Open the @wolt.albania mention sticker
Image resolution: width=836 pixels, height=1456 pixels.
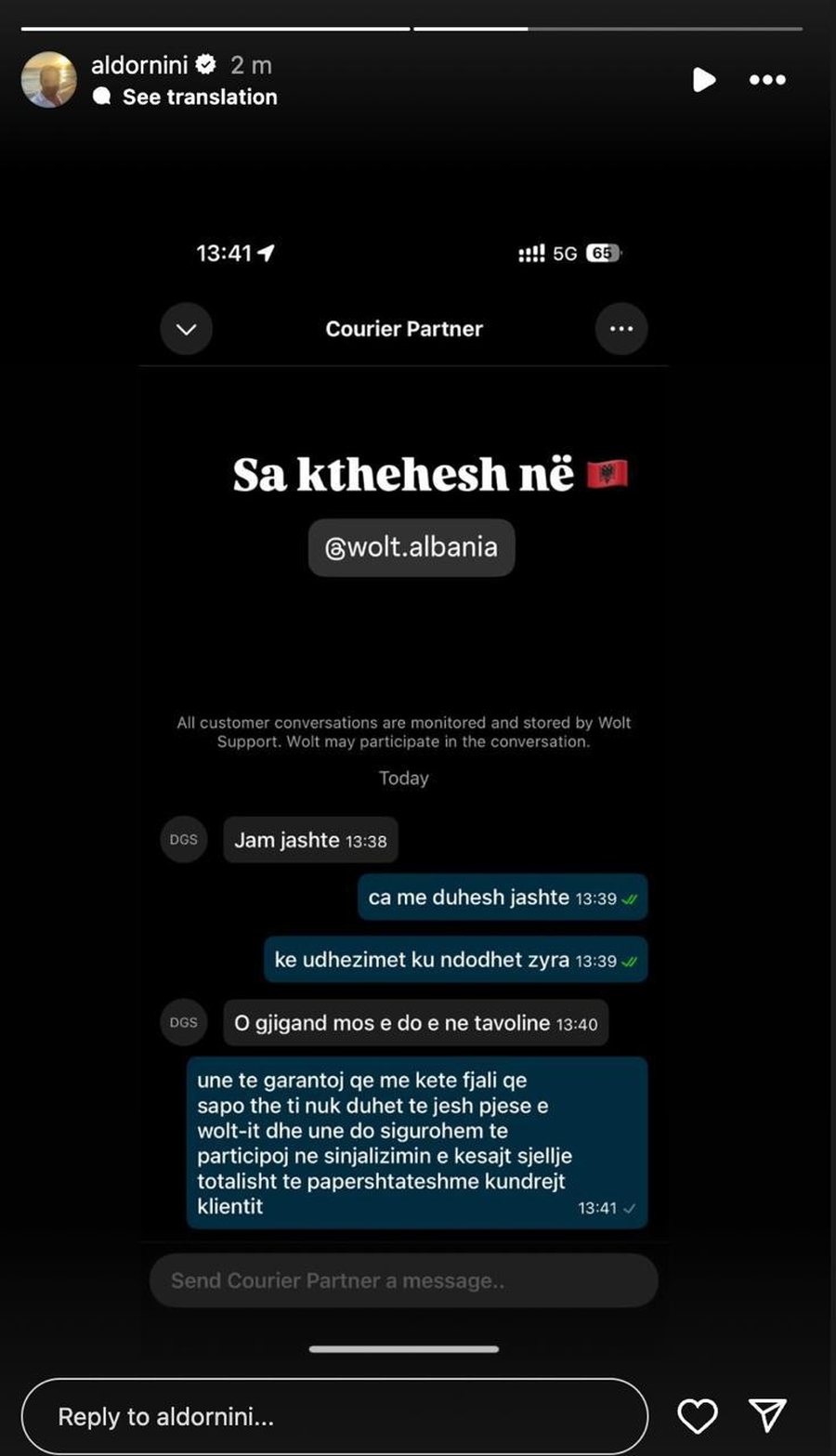[411, 547]
